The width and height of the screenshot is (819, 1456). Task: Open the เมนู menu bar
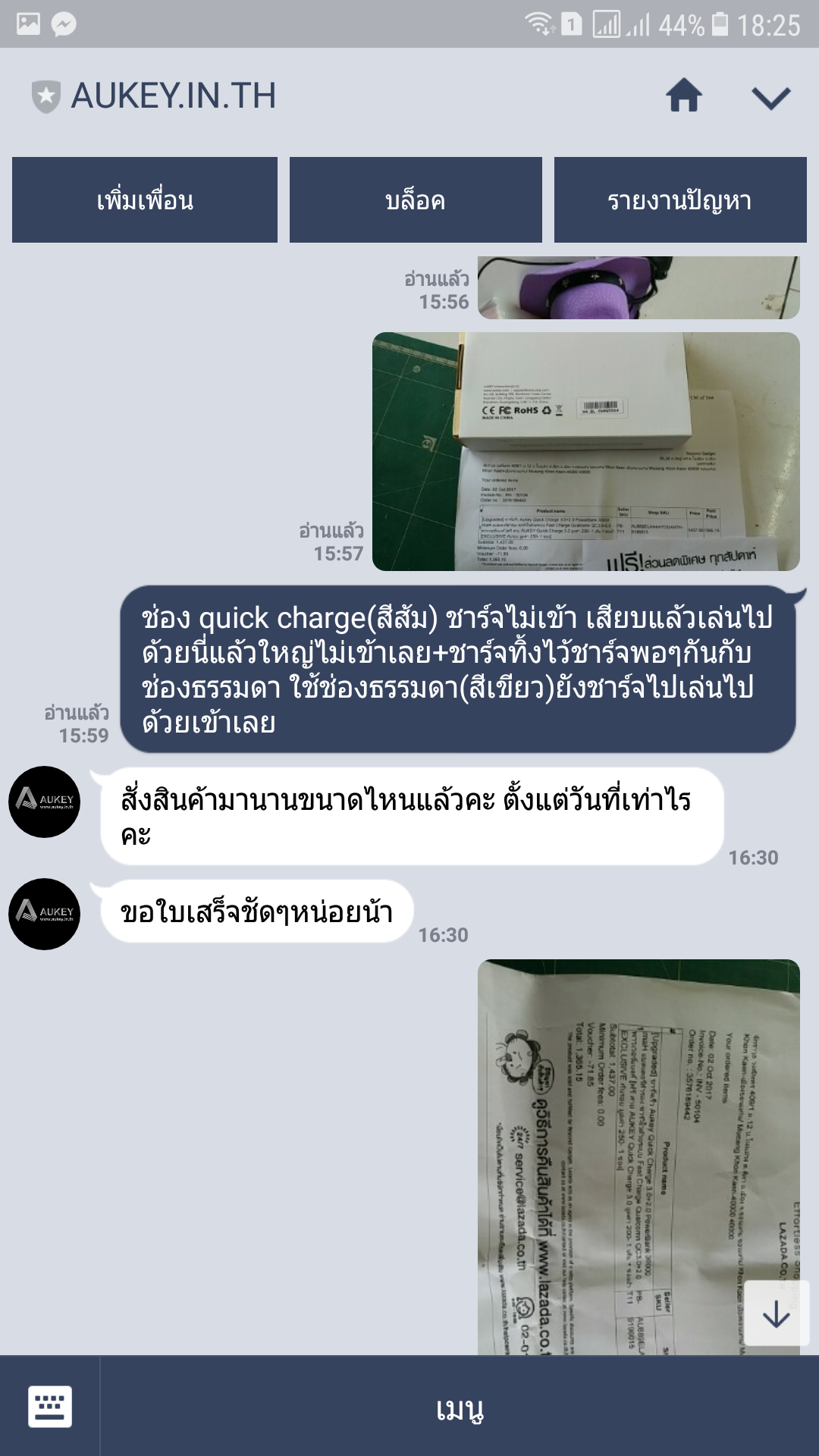point(460,1407)
